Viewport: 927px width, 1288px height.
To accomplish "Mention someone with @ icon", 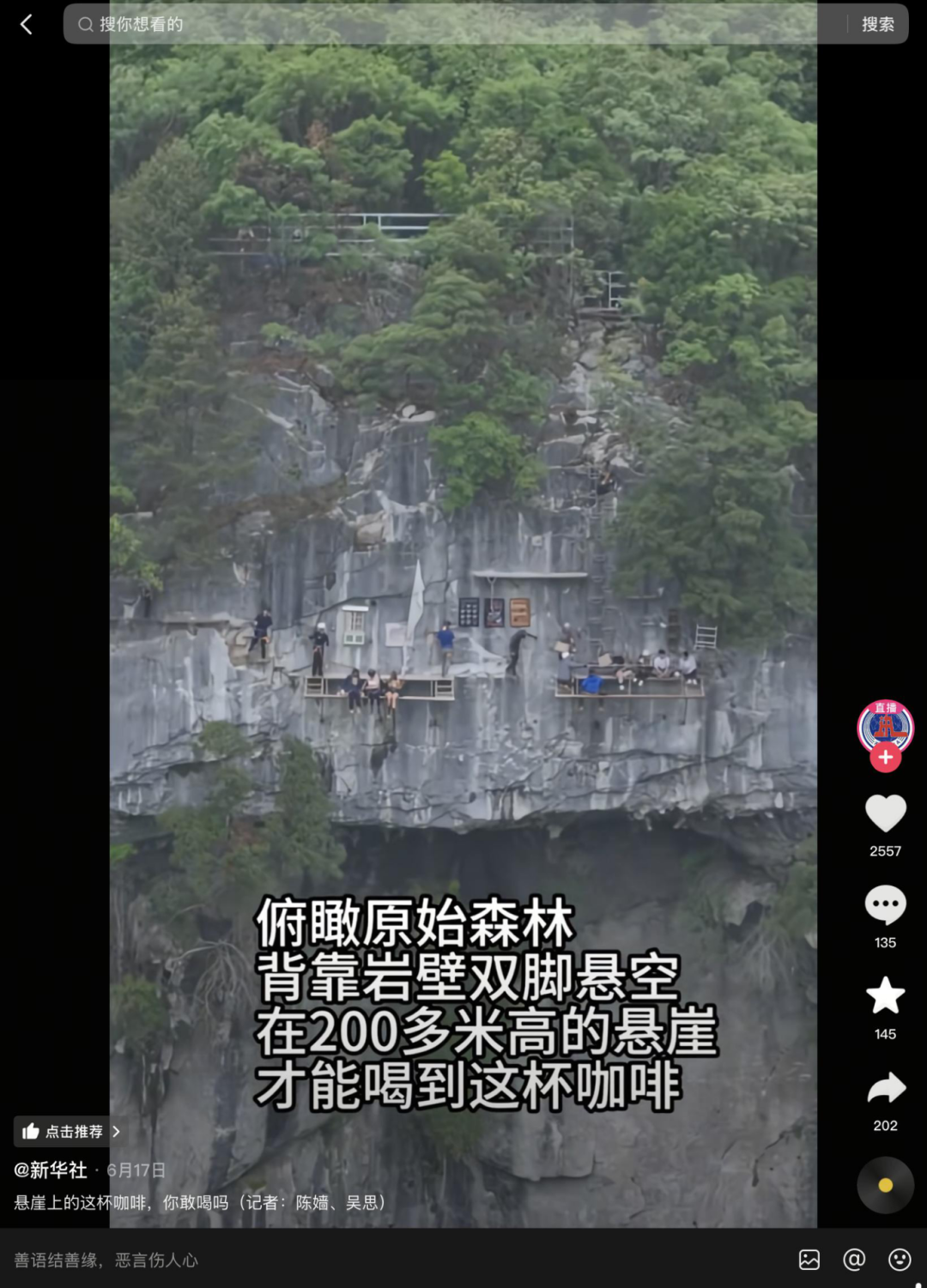I will click(x=854, y=1260).
